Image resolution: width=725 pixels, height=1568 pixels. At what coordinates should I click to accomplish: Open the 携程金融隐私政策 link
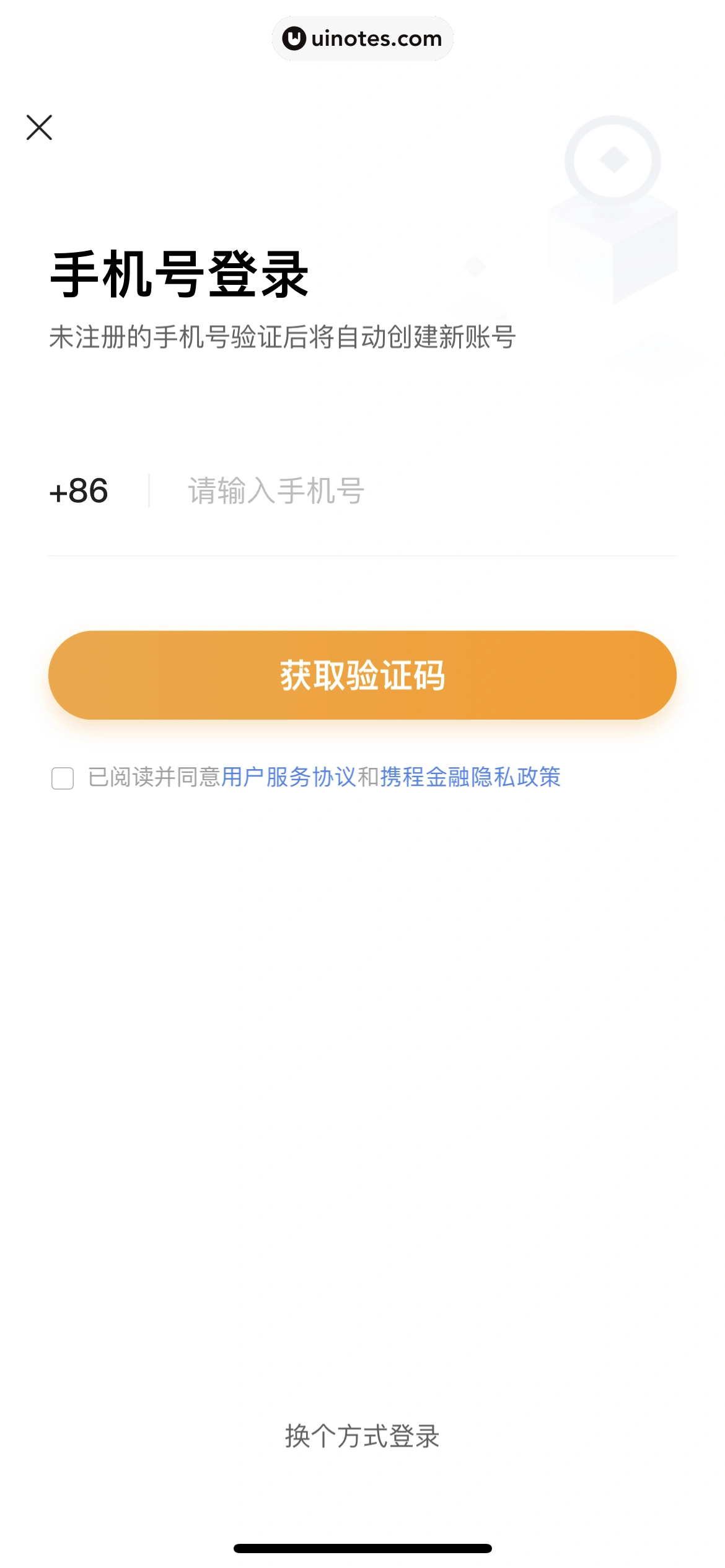point(470,777)
